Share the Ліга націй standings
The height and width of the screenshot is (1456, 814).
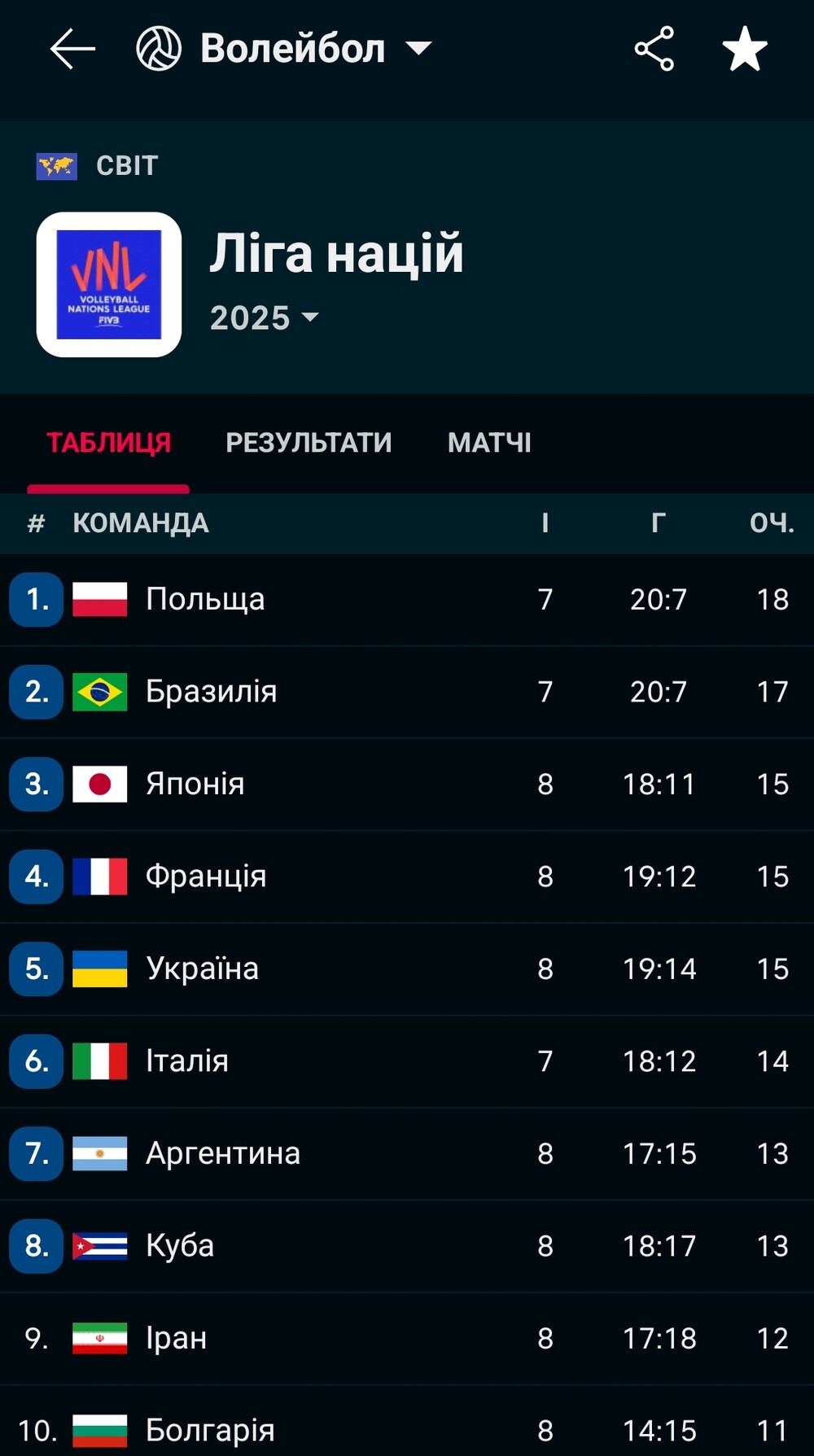(654, 49)
